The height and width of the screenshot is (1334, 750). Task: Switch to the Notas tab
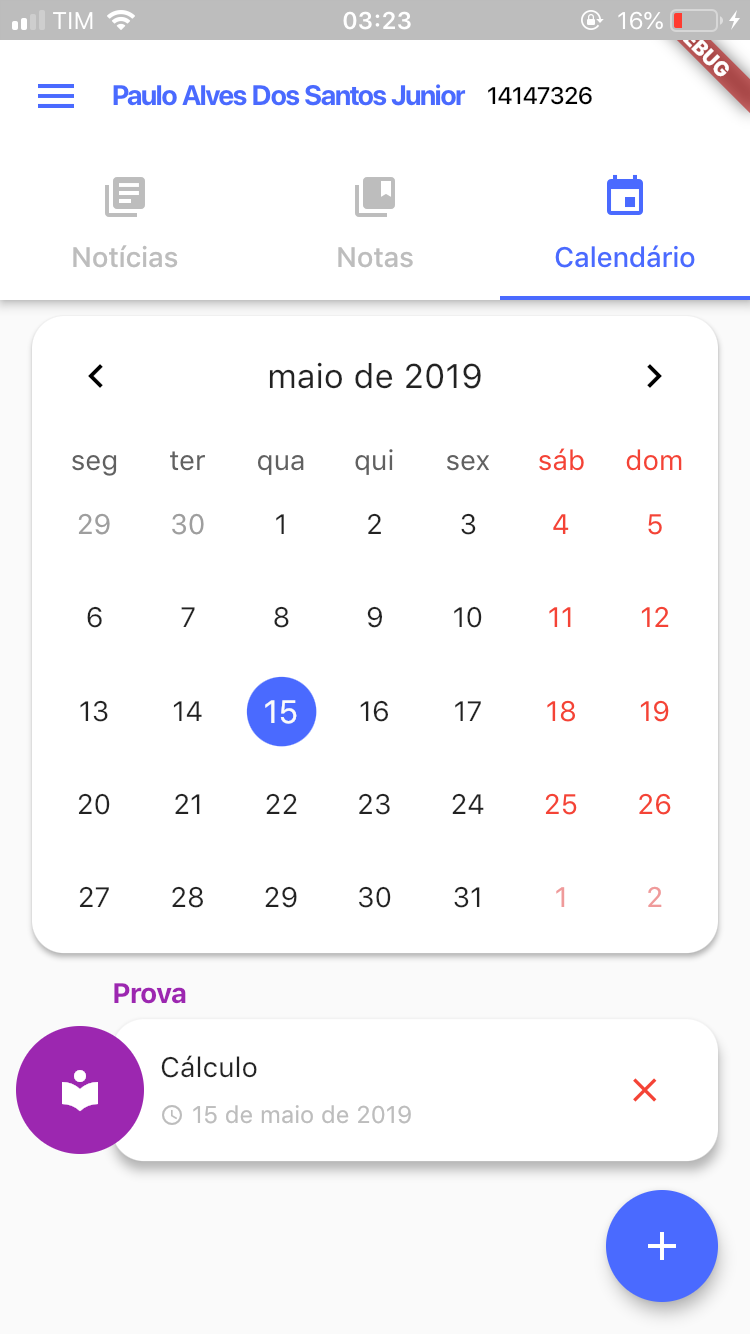pos(375,225)
